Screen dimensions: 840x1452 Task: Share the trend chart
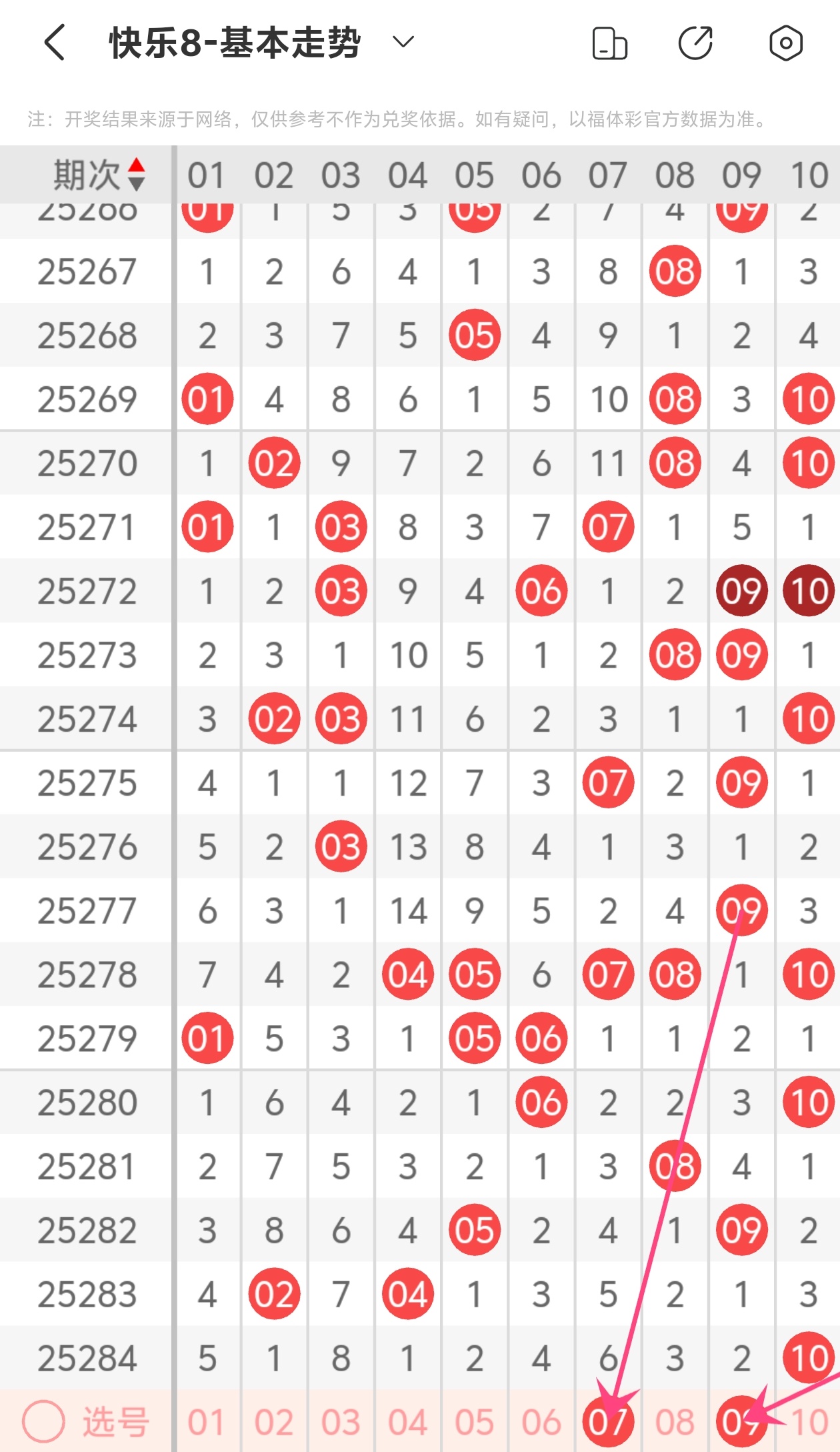(x=695, y=43)
